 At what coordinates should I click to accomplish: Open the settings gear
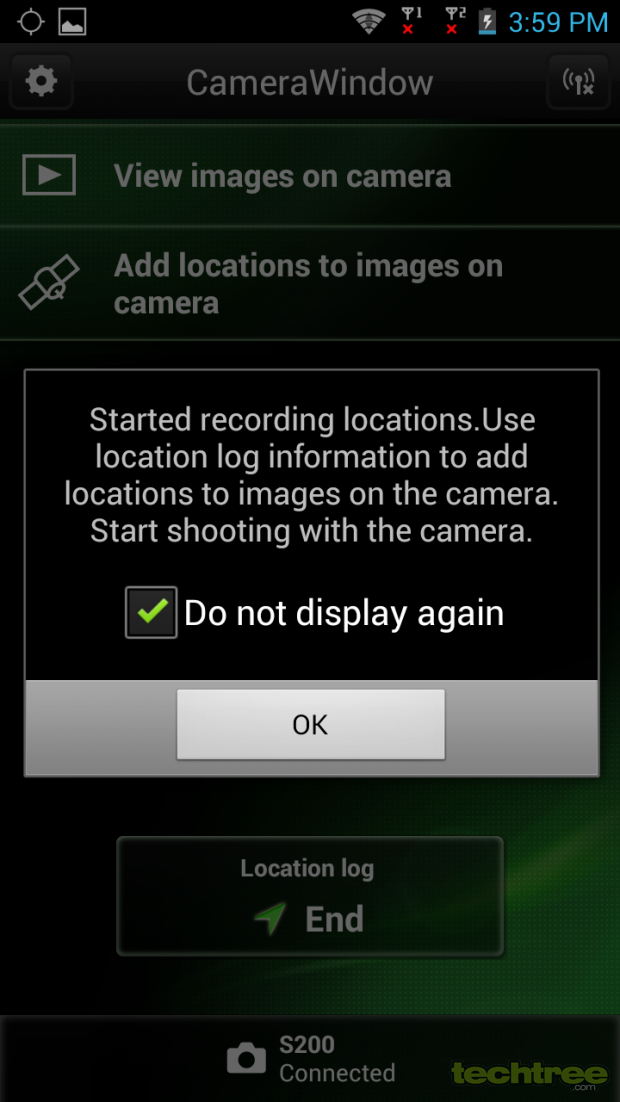tap(41, 82)
